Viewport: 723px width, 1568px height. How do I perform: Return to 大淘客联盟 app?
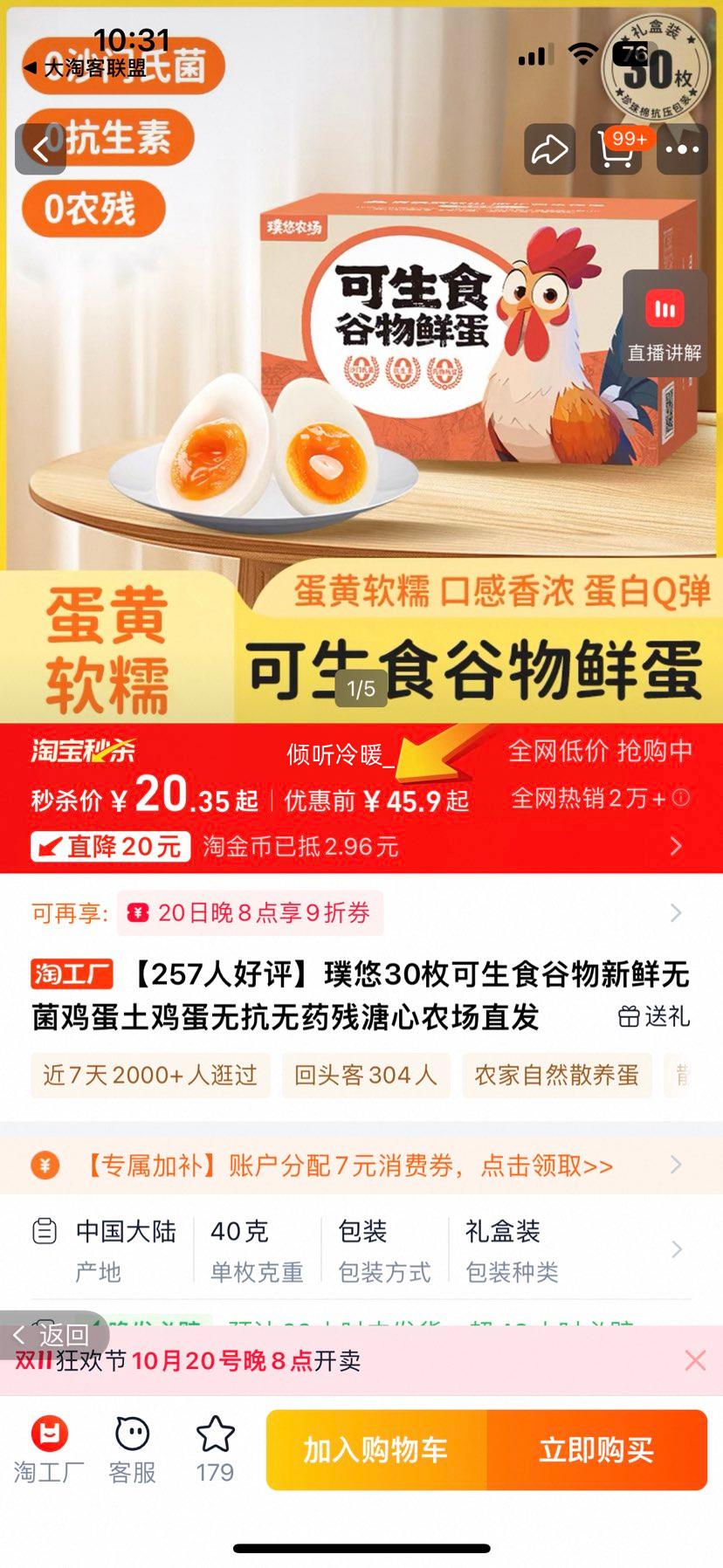pyautogui.click(x=86, y=67)
